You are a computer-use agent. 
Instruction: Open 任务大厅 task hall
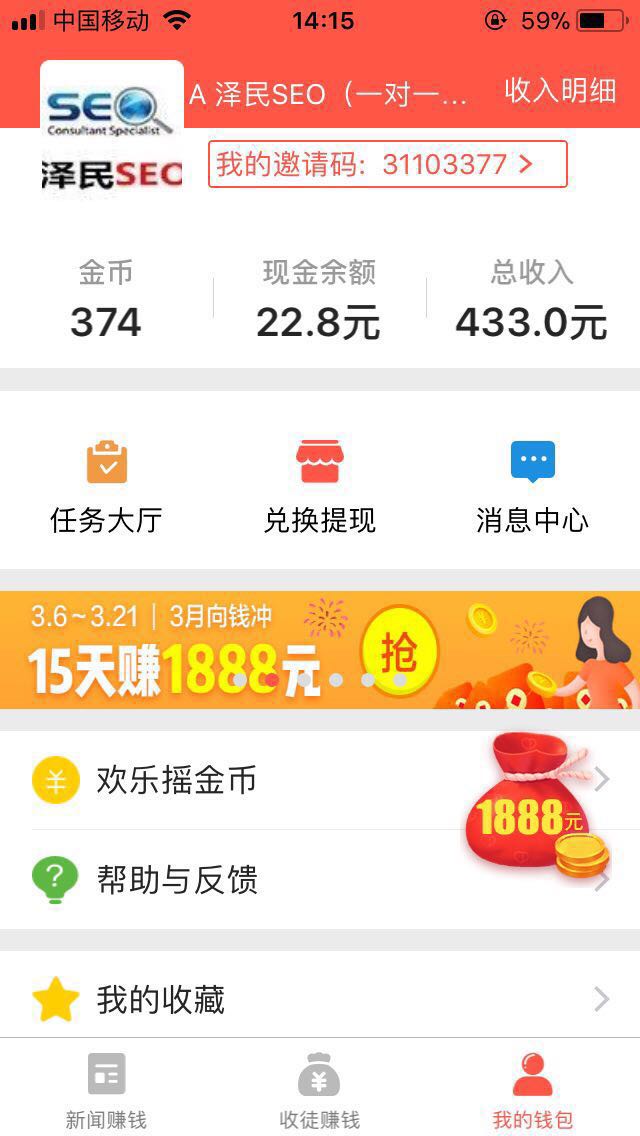click(x=106, y=487)
